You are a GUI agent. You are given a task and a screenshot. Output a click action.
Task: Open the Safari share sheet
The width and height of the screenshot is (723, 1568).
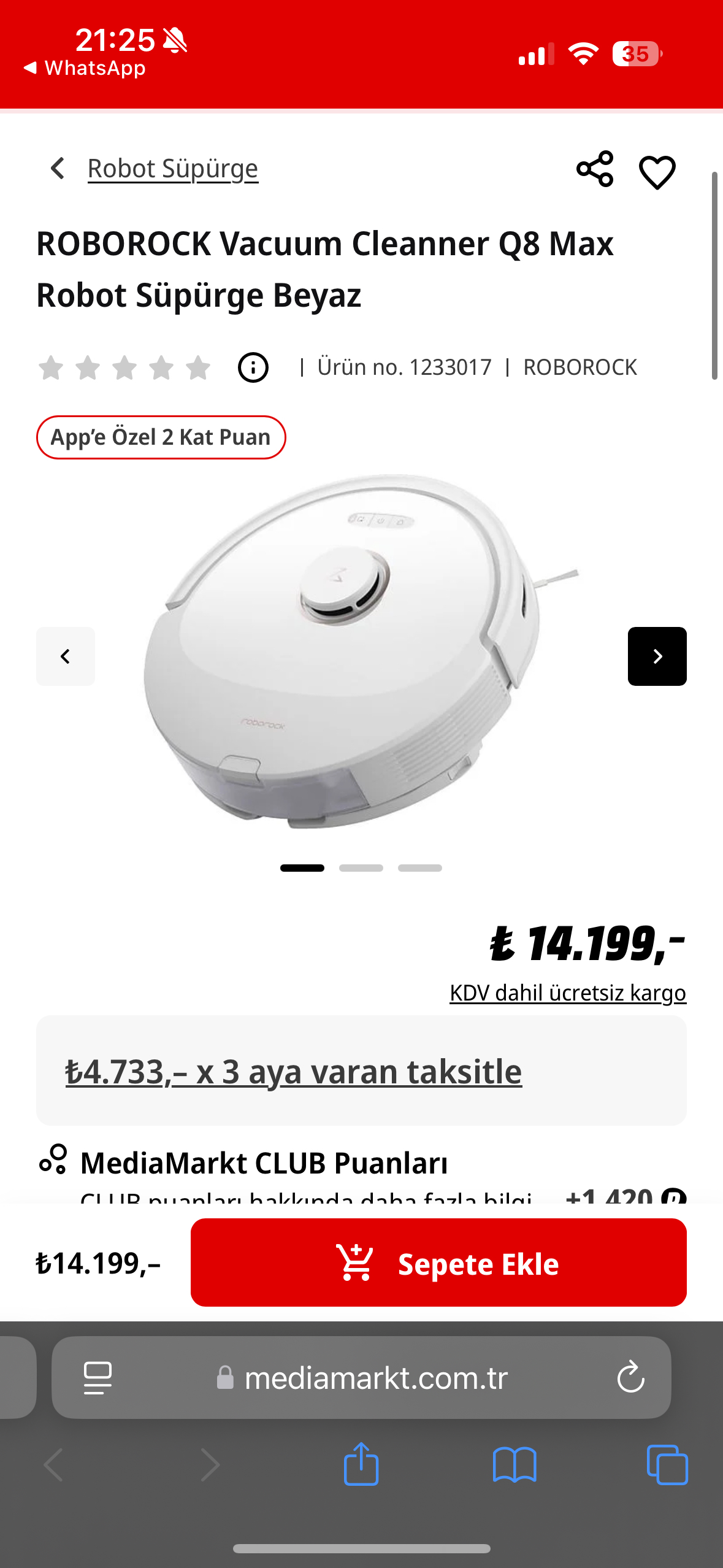[361, 1465]
